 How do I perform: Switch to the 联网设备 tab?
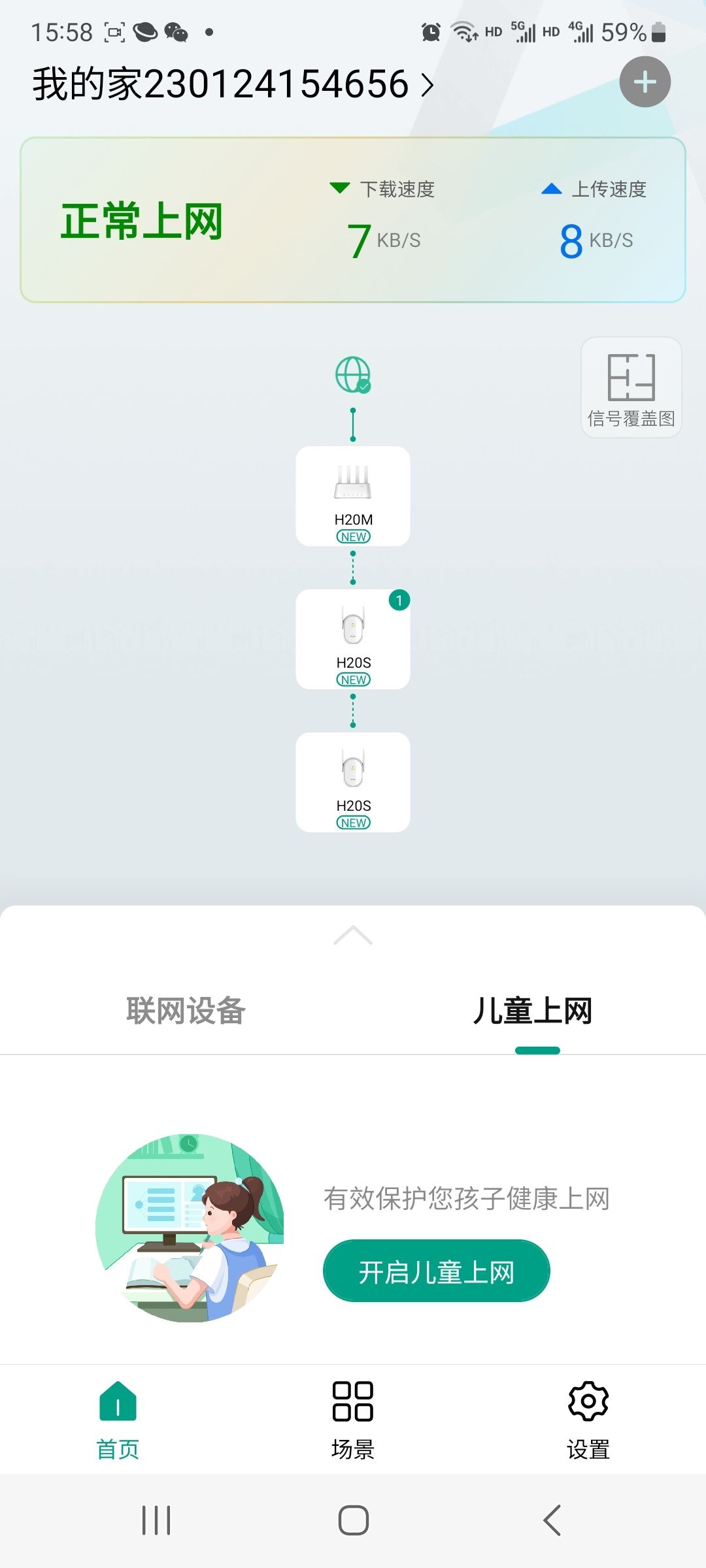coord(186,1011)
